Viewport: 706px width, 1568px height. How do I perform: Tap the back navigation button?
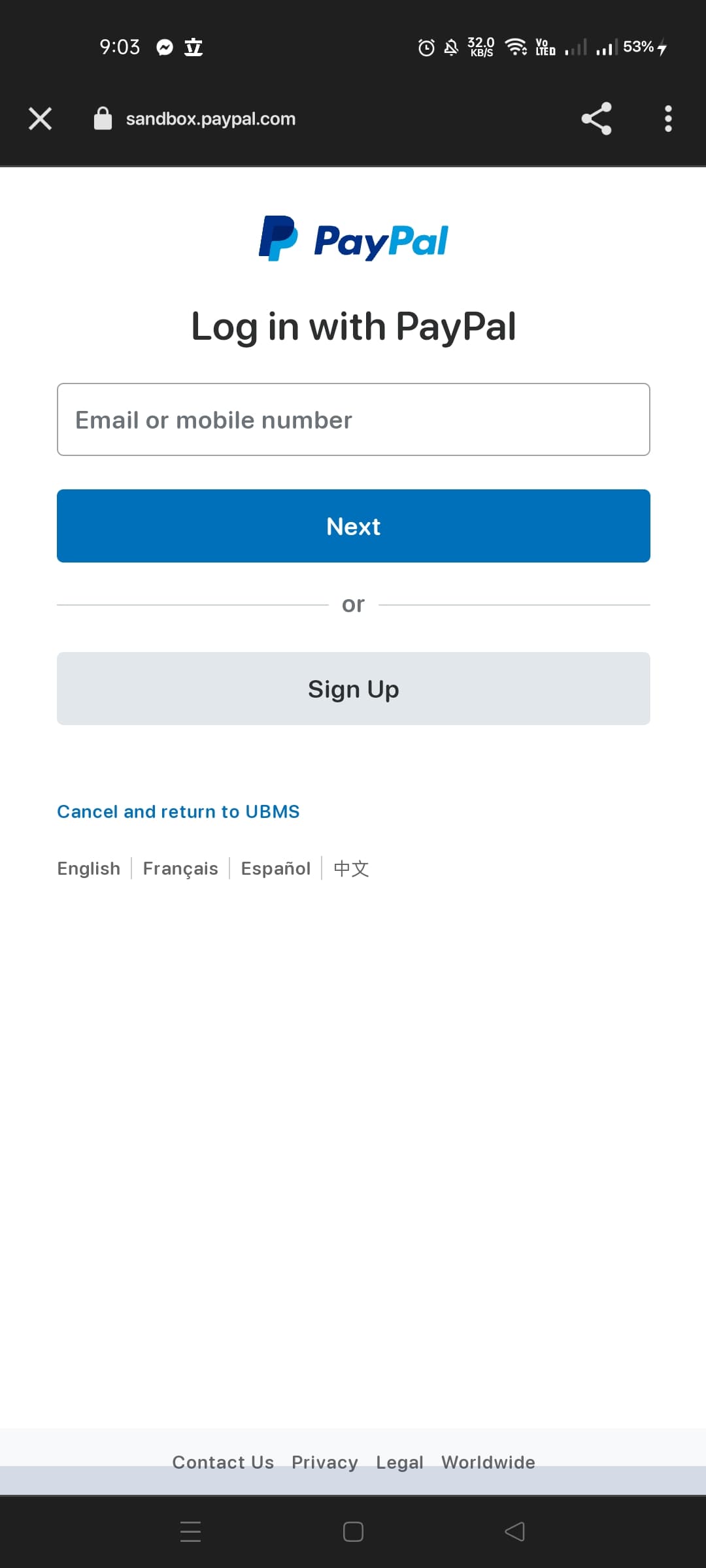(x=515, y=1532)
